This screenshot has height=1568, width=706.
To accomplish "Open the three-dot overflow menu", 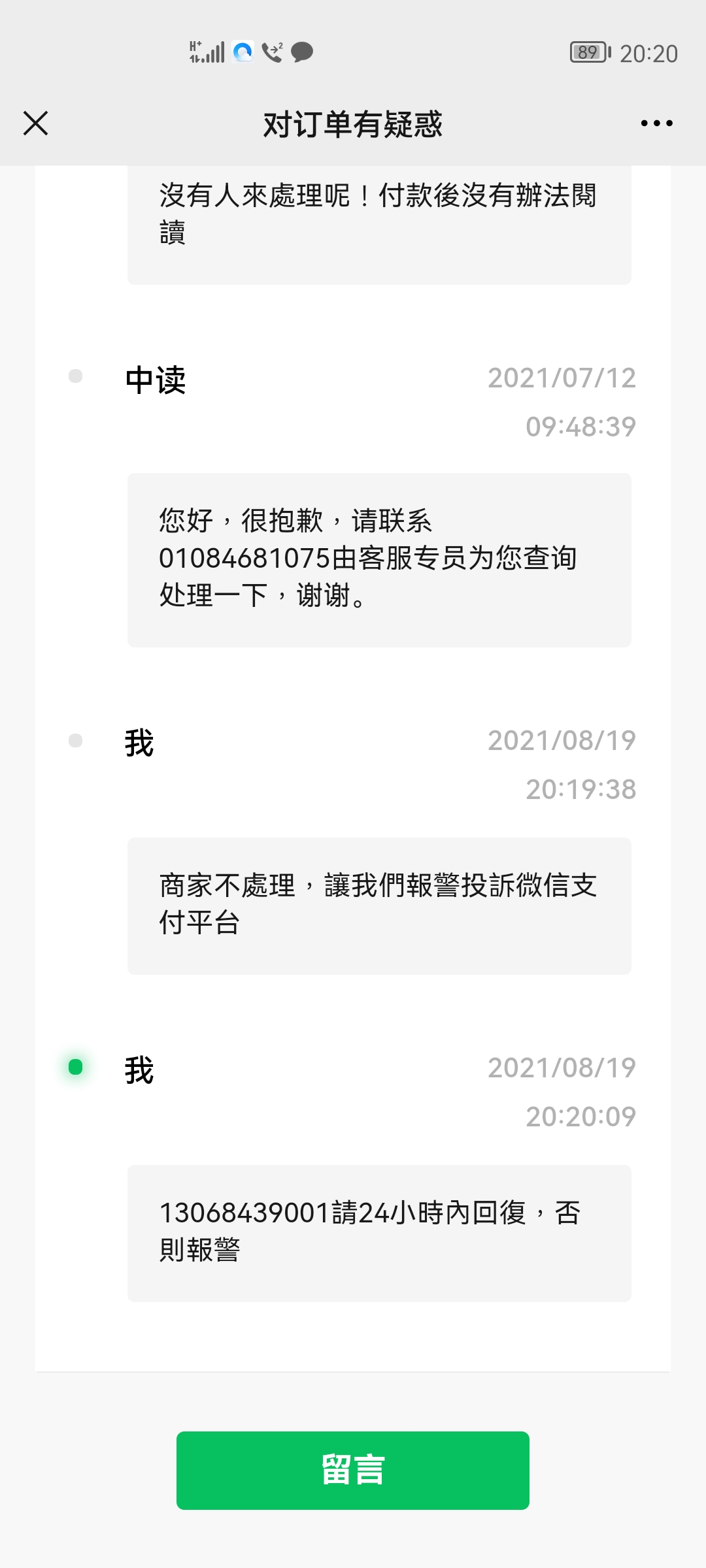I will 656,123.
